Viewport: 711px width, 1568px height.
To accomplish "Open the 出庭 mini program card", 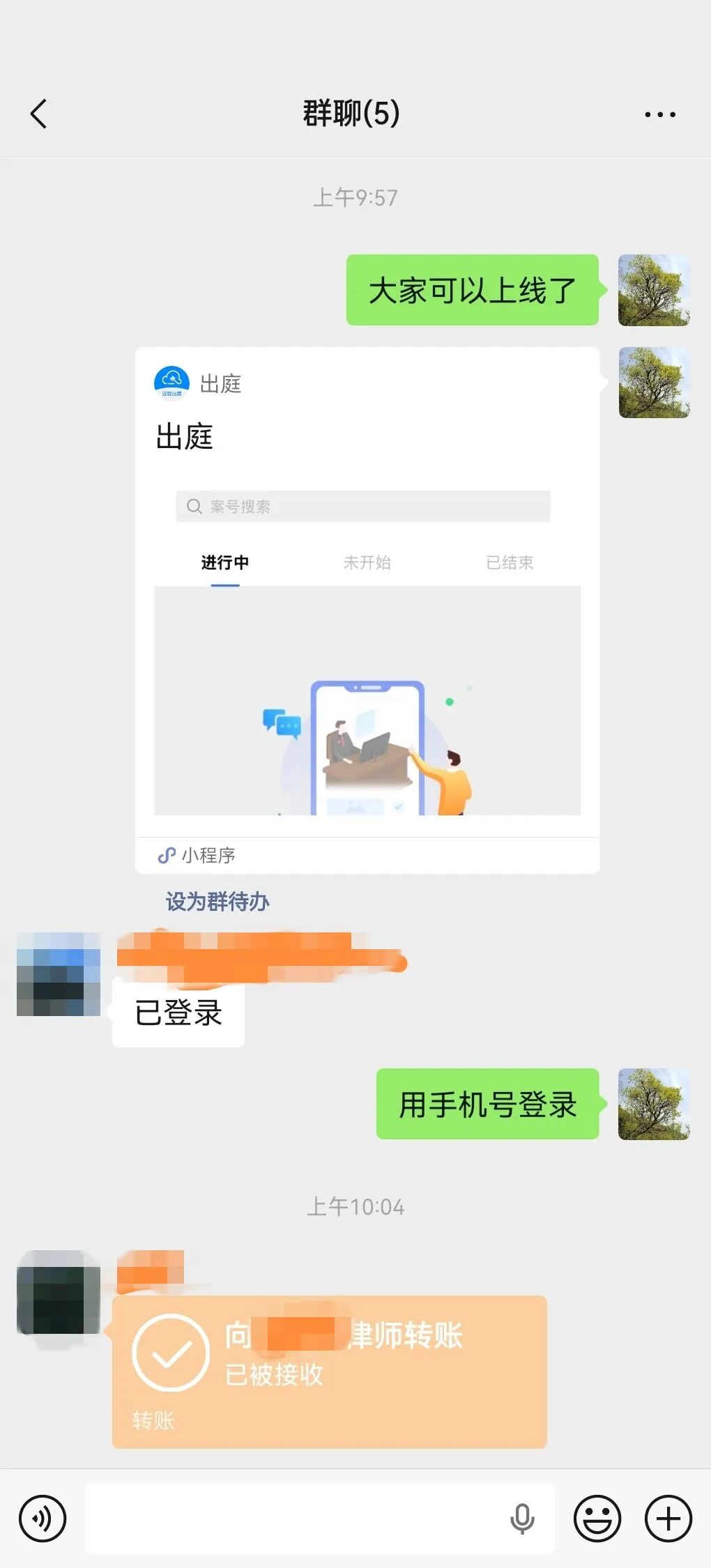I will pyautogui.click(x=367, y=610).
